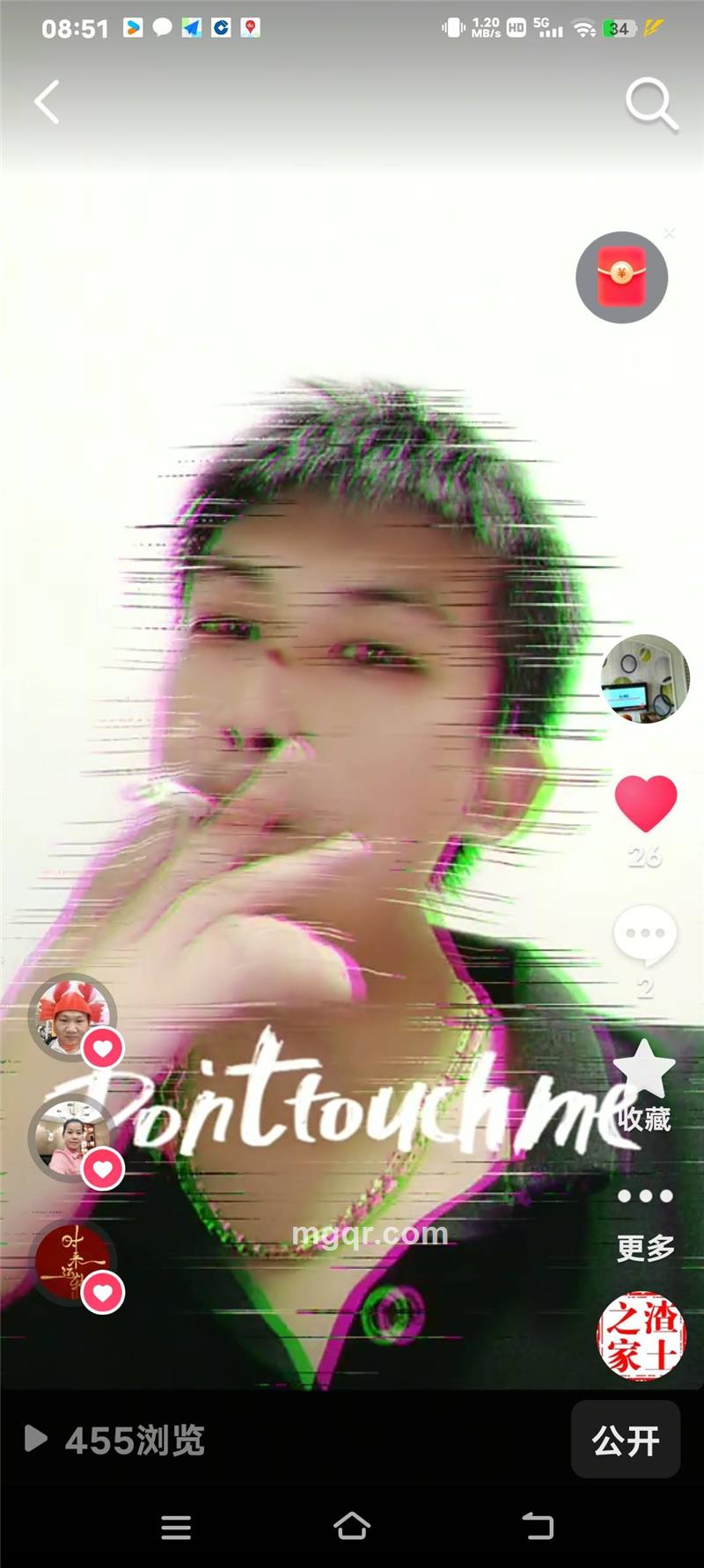
Task: View the 455浏览 viewer stats
Action: tap(116, 1440)
